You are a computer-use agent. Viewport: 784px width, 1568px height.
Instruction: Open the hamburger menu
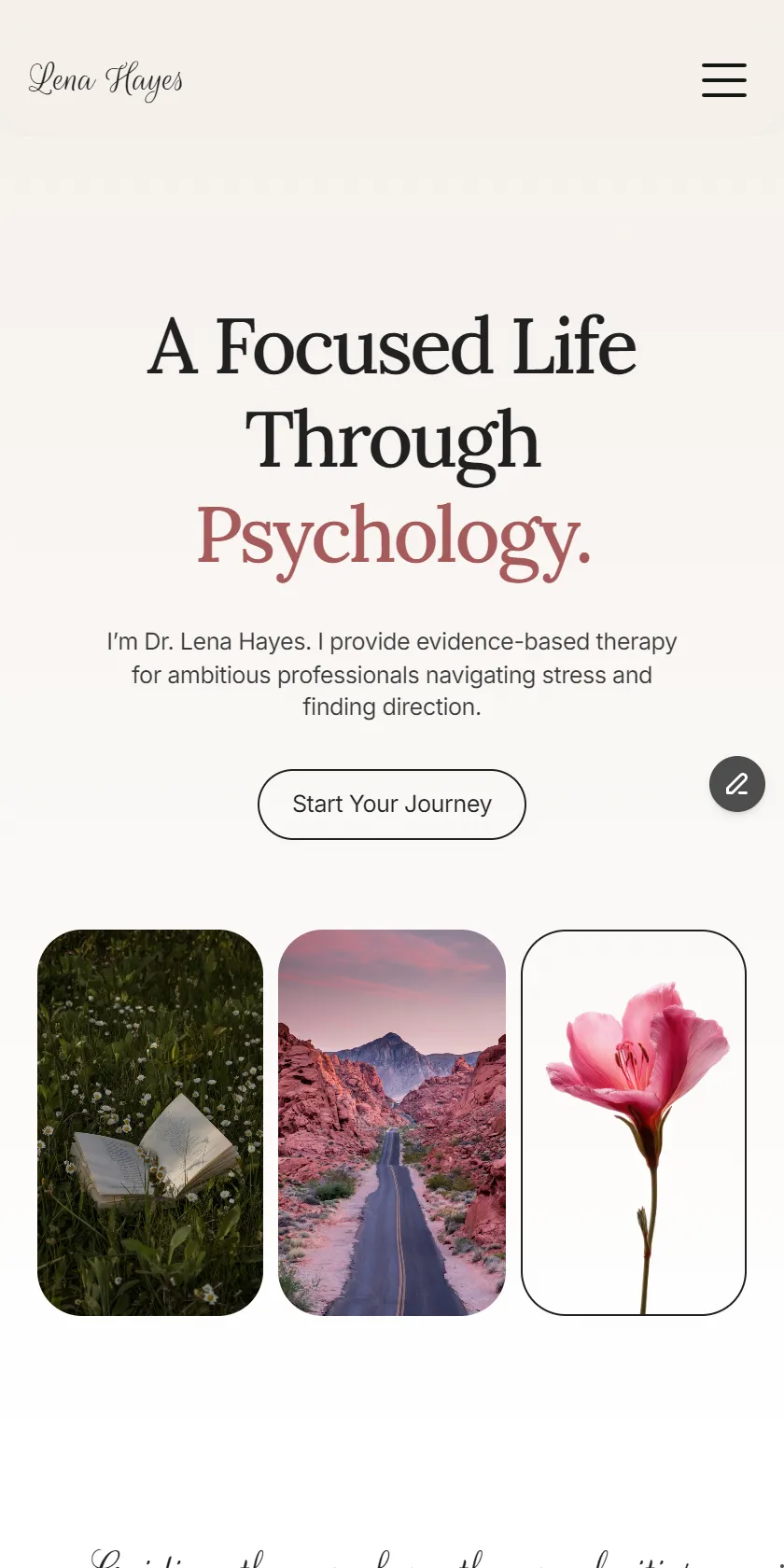724,80
